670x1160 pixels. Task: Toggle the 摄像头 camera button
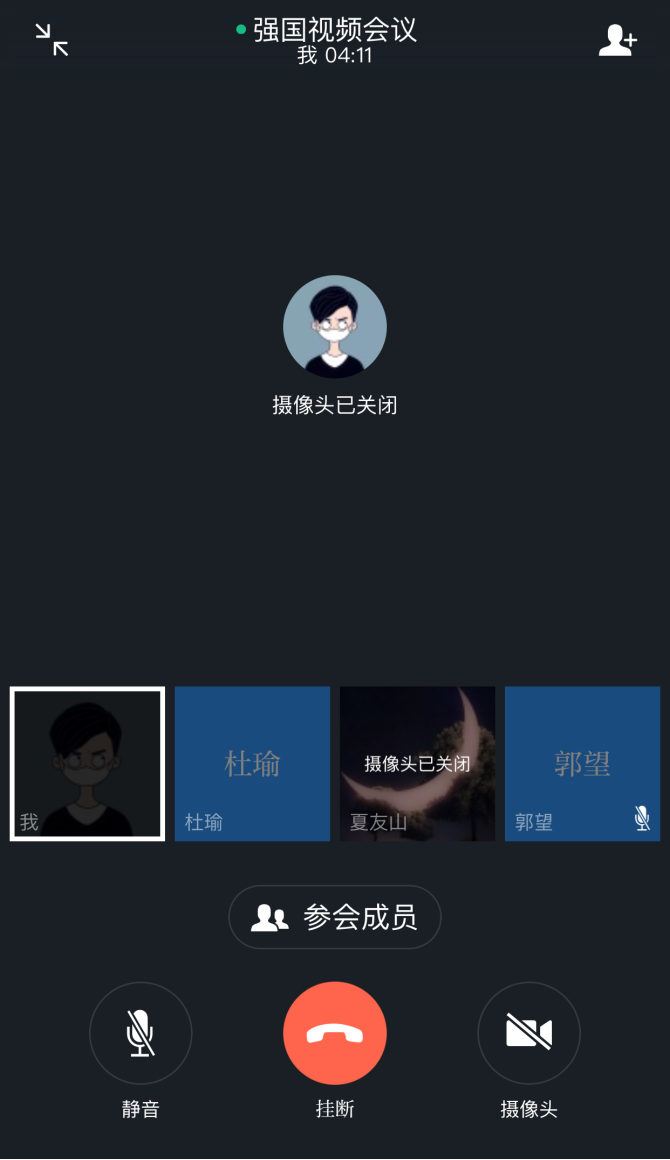coord(529,1033)
